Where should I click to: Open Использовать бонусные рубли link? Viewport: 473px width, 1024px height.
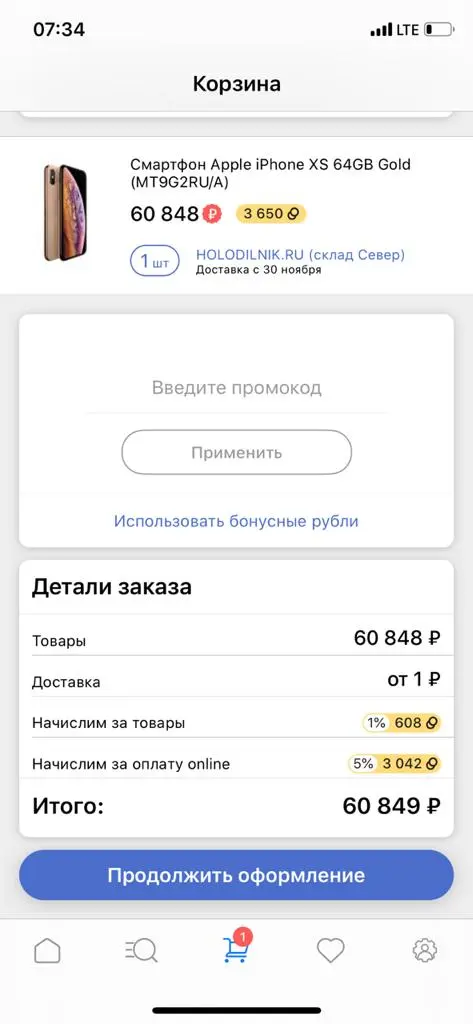[x=236, y=521]
